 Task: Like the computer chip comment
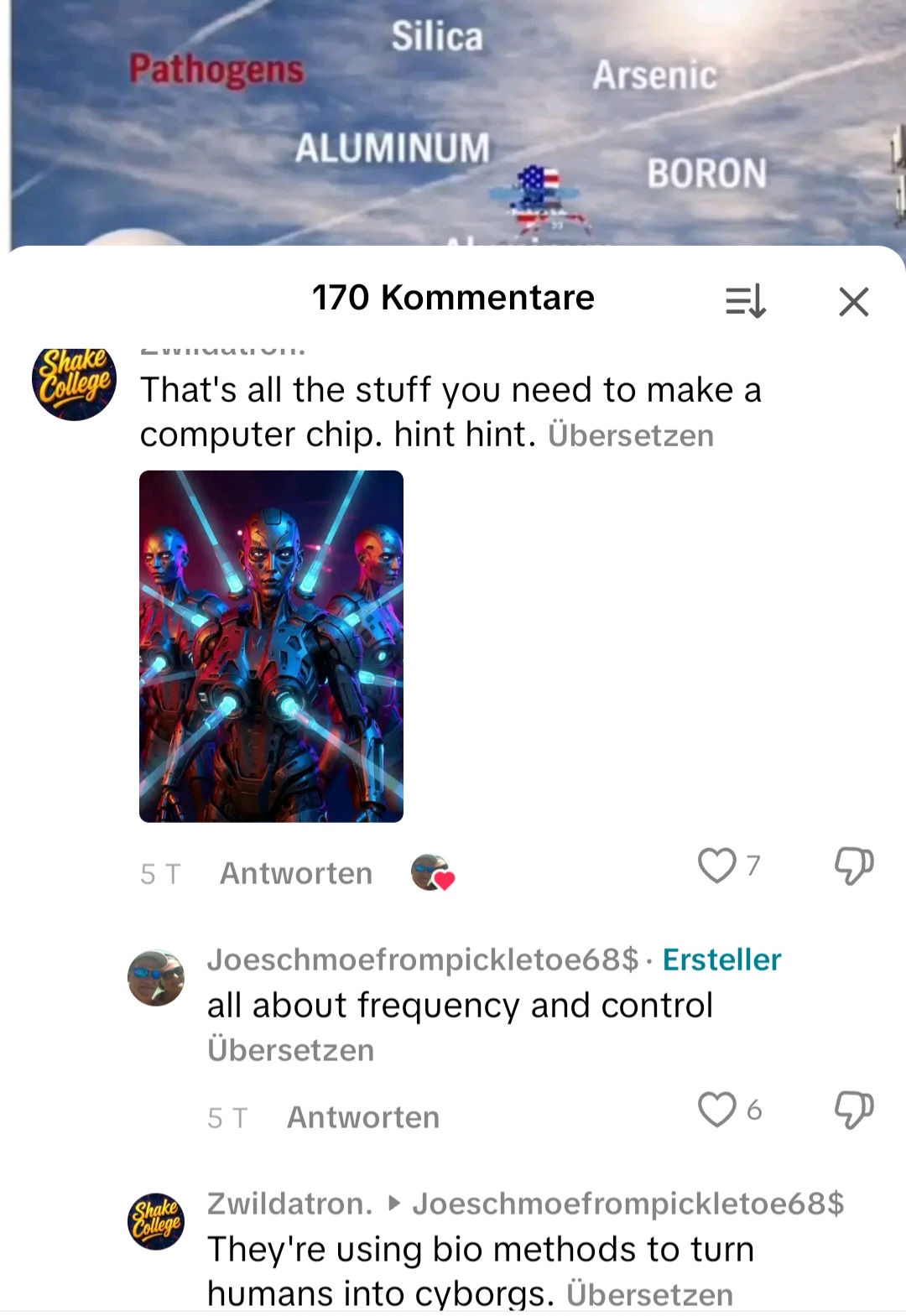716,865
